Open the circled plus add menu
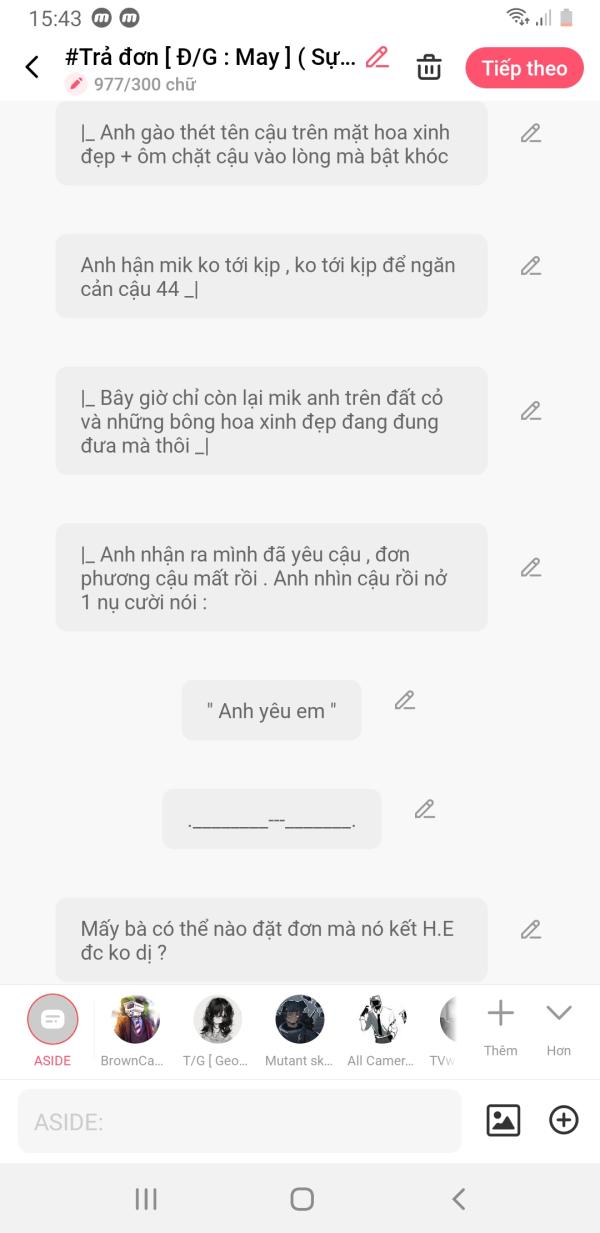This screenshot has height=1233, width=600. pos(564,1120)
